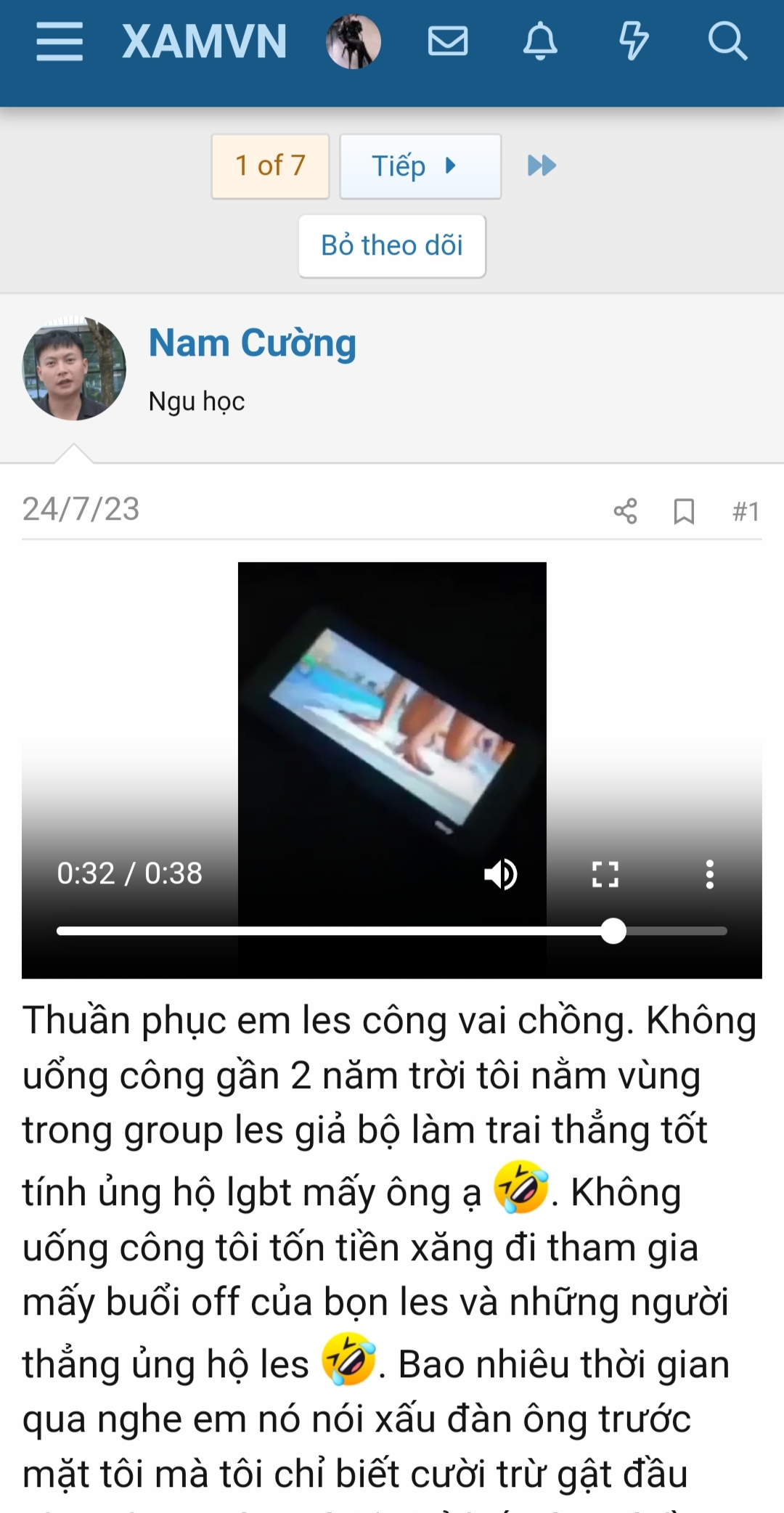Tap Bỏ theo dõi to unfollow thread
Viewport: 784px width, 1513px height.
pos(392,246)
